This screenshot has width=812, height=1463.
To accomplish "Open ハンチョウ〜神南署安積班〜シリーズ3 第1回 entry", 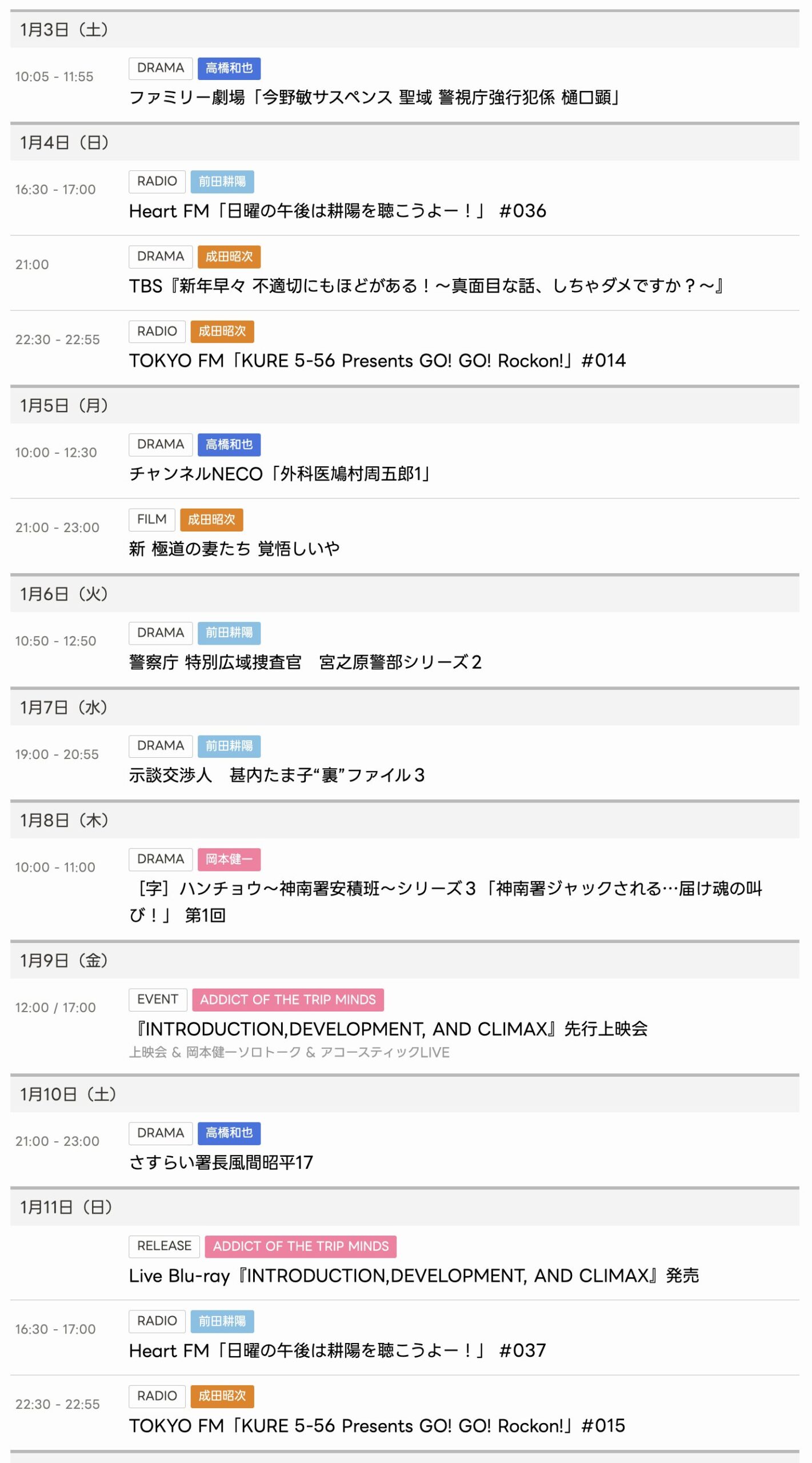I will click(x=446, y=889).
